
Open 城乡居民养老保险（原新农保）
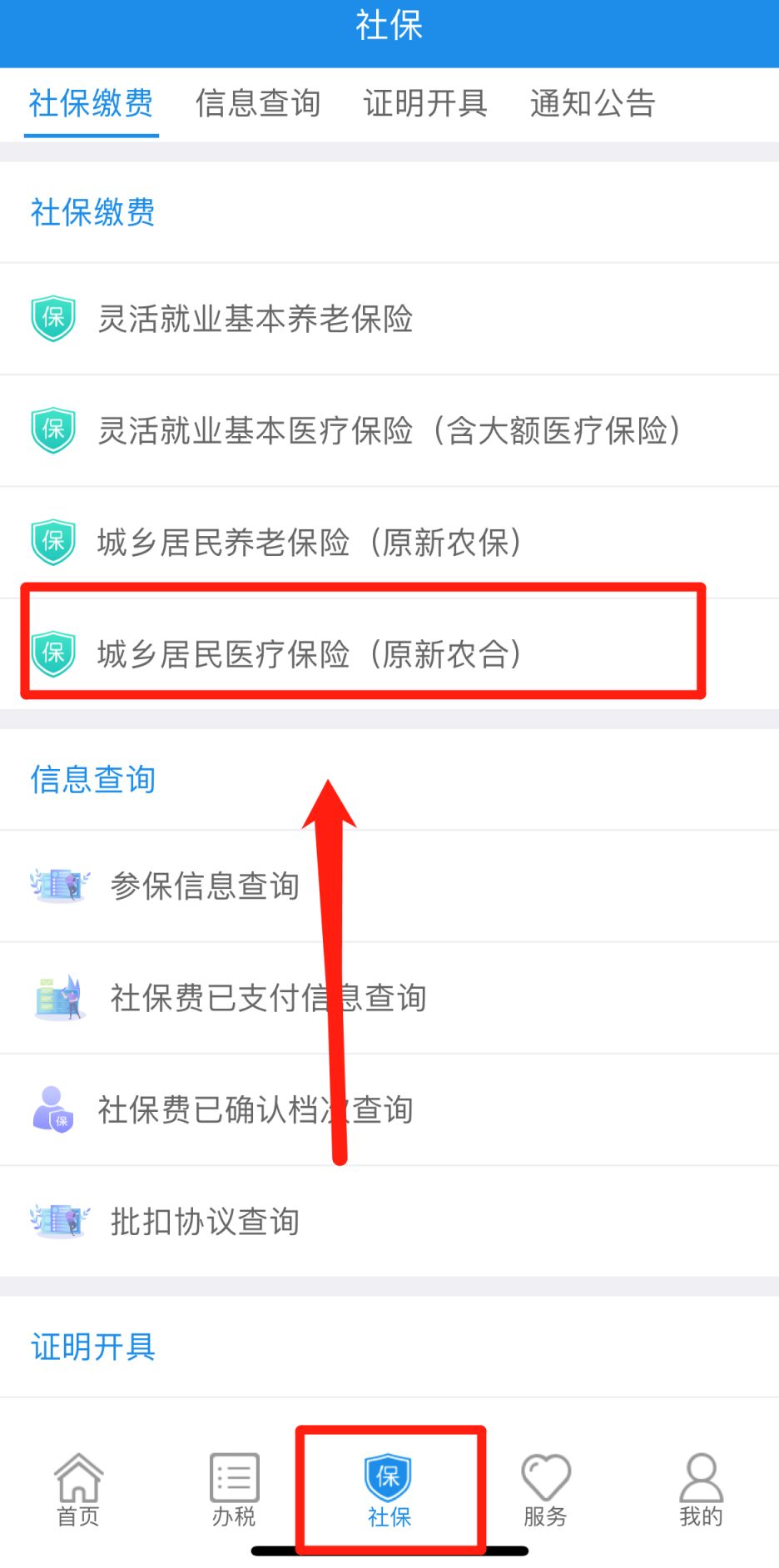[308, 542]
